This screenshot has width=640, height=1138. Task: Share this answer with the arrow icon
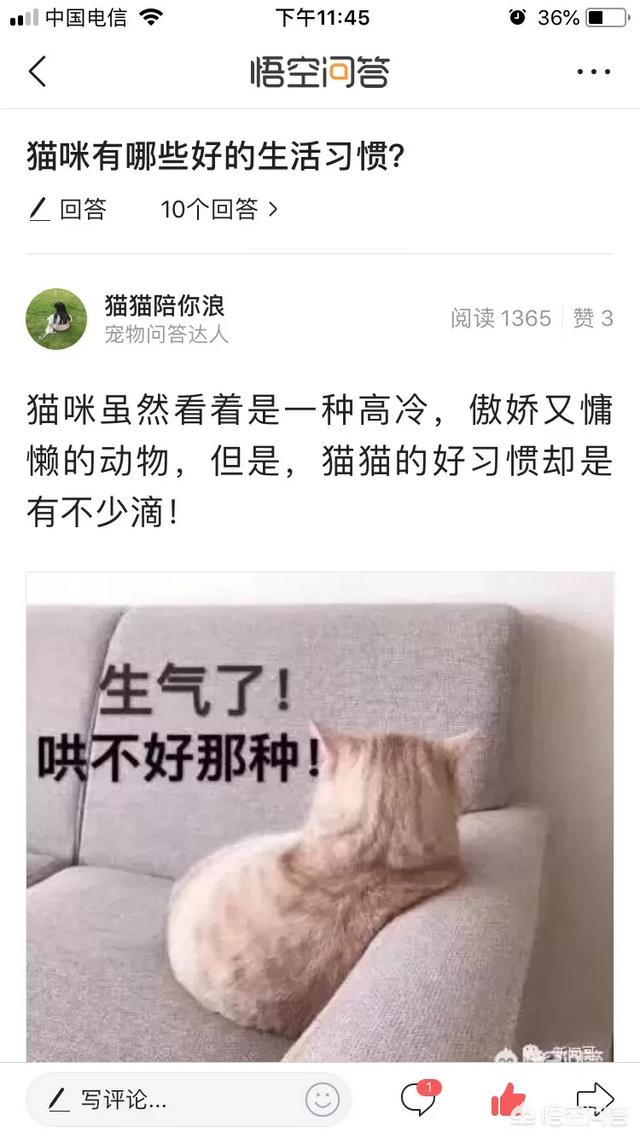(x=594, y=1098)
